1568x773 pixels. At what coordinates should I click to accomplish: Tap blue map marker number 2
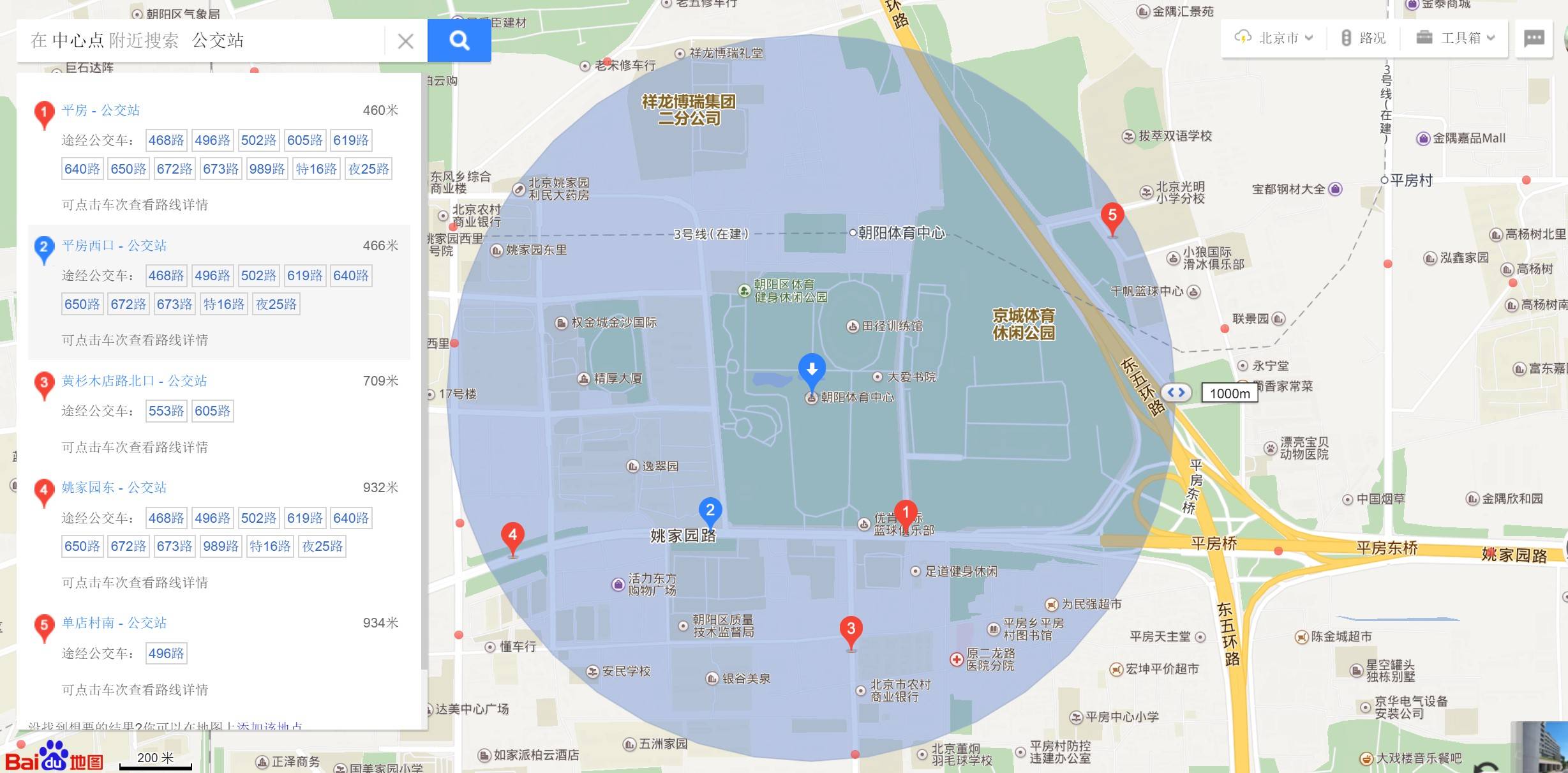[x=710, y=511]
